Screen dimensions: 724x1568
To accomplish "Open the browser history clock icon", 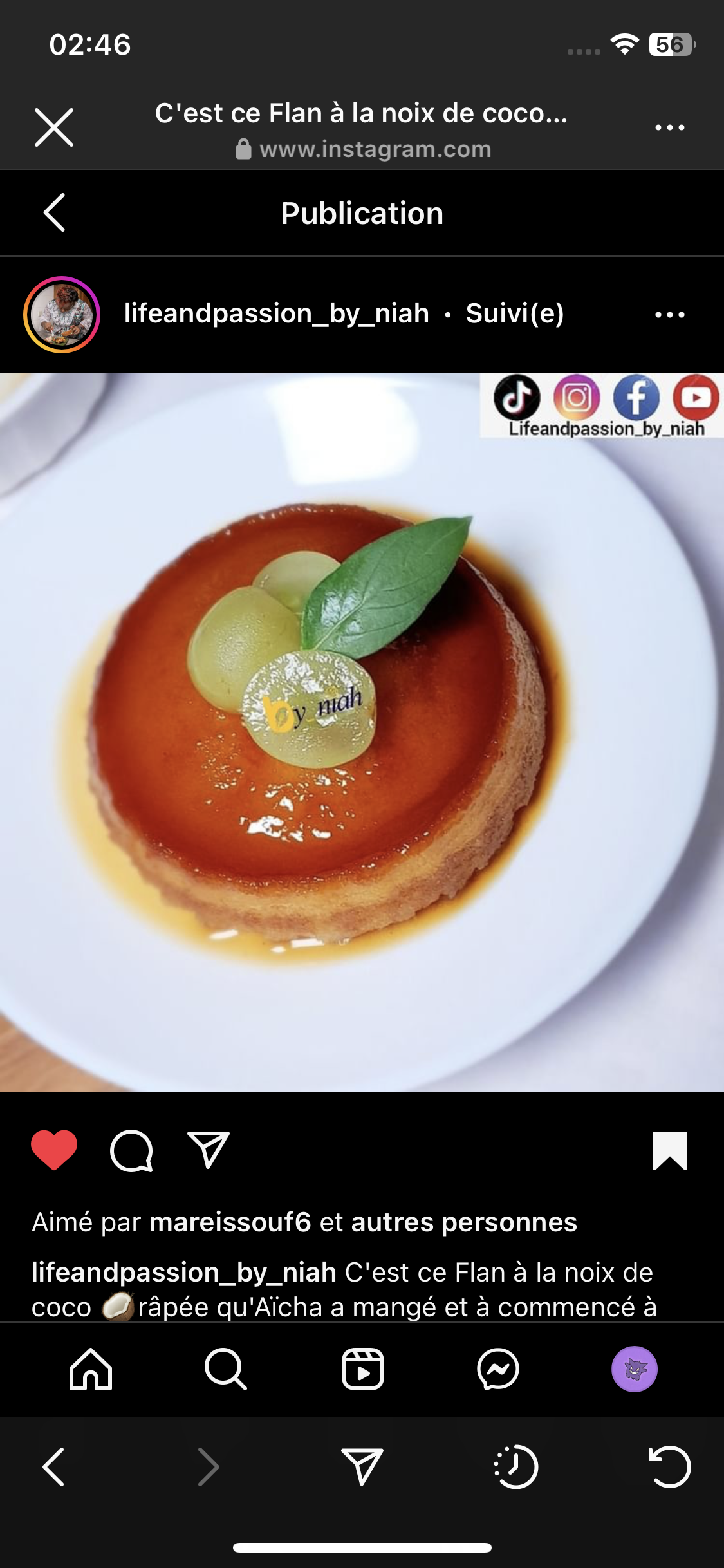I will click(516, 1467).
